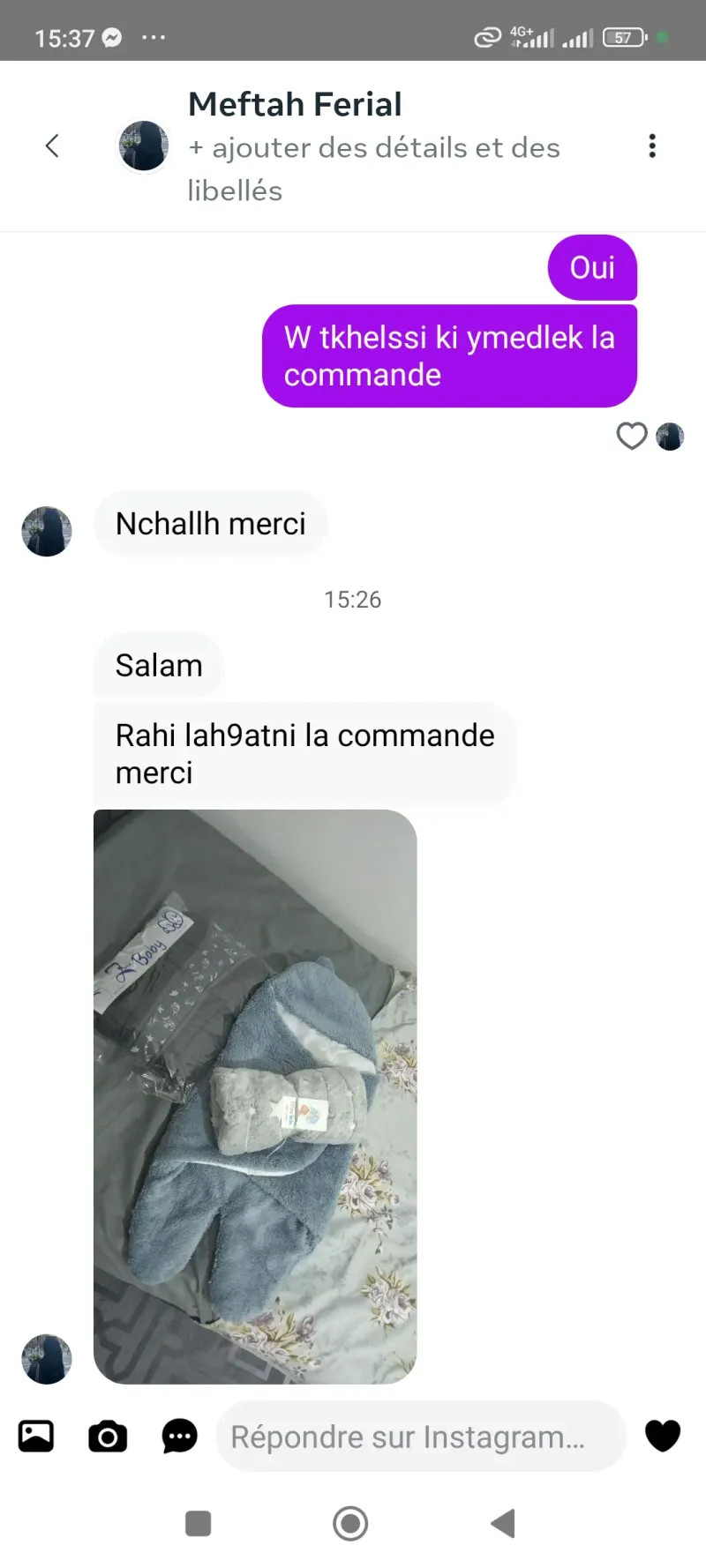
Task: Open the three-dot overflow menu
Action: click(x=652, y=146)
